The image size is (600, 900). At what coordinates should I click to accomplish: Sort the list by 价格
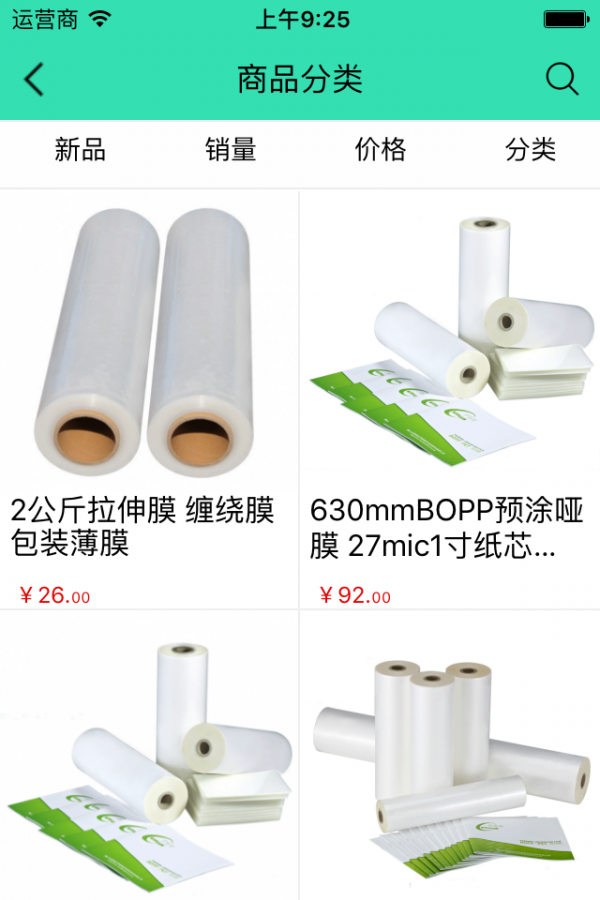point(381,150)
